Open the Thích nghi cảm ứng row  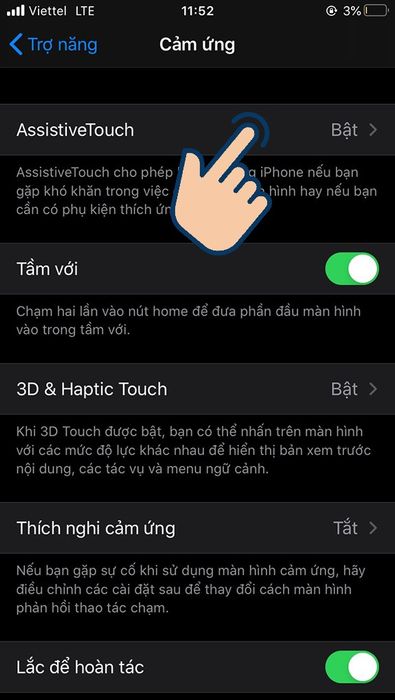pyautogui.click(x=197, y=528)
